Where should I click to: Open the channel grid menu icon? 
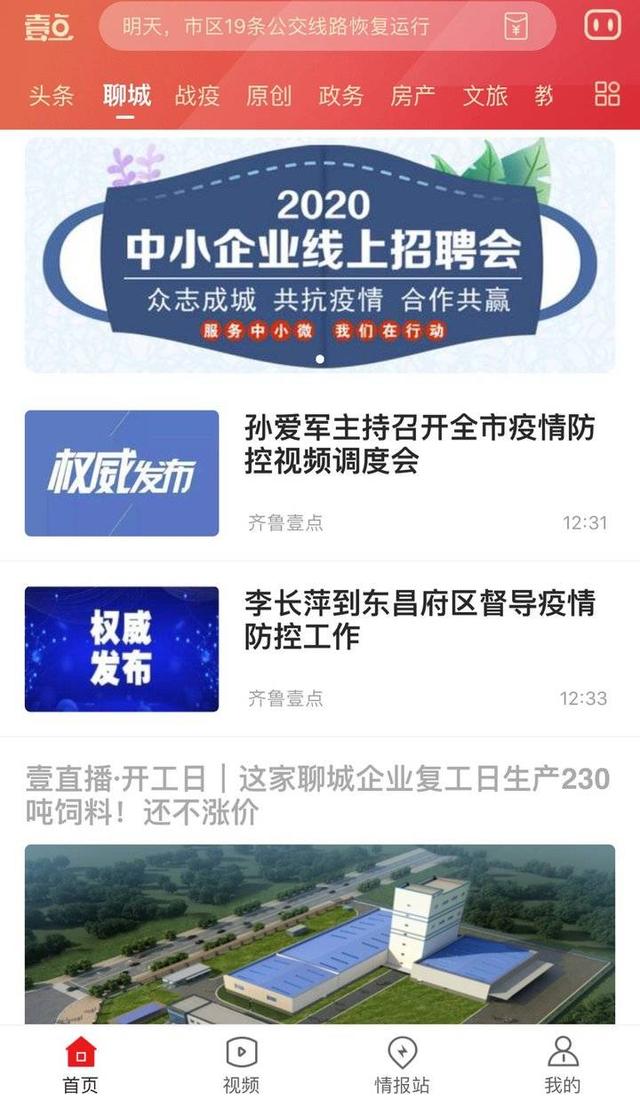click(x=607, y=95)
